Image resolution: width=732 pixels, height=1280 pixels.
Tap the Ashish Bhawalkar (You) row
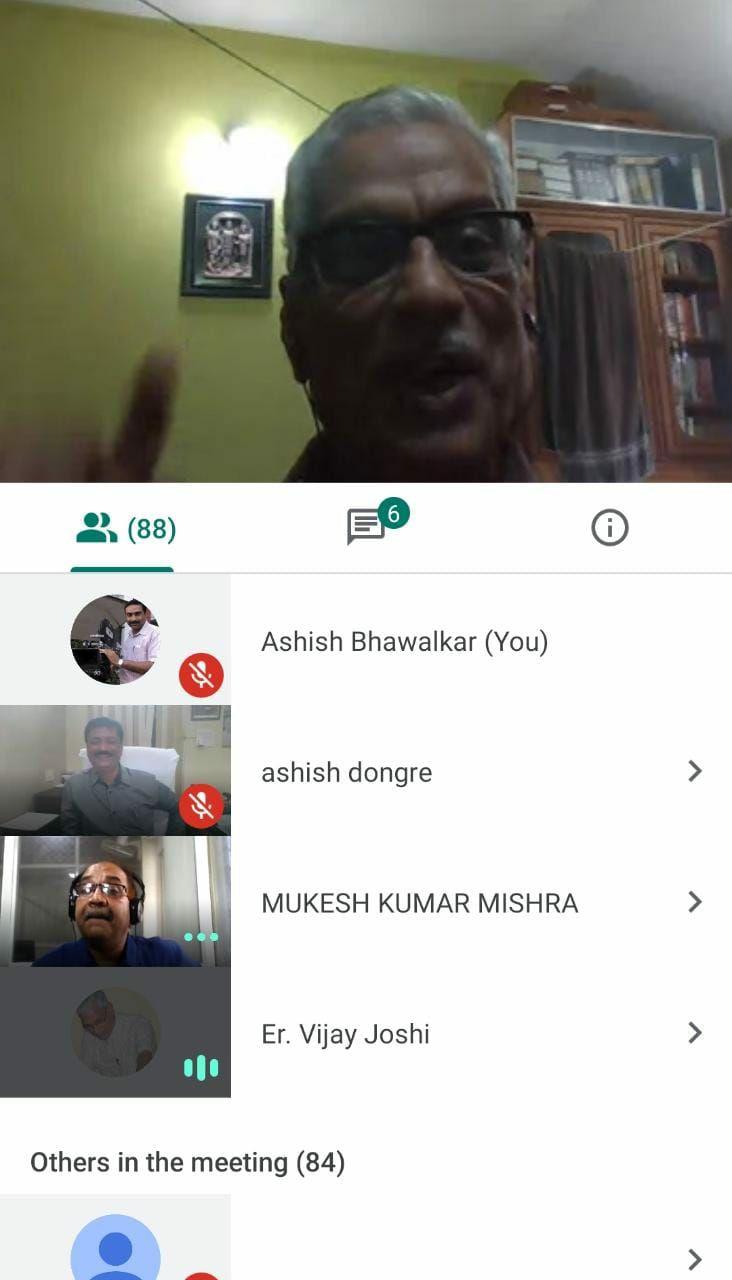[x=404, y=642]
